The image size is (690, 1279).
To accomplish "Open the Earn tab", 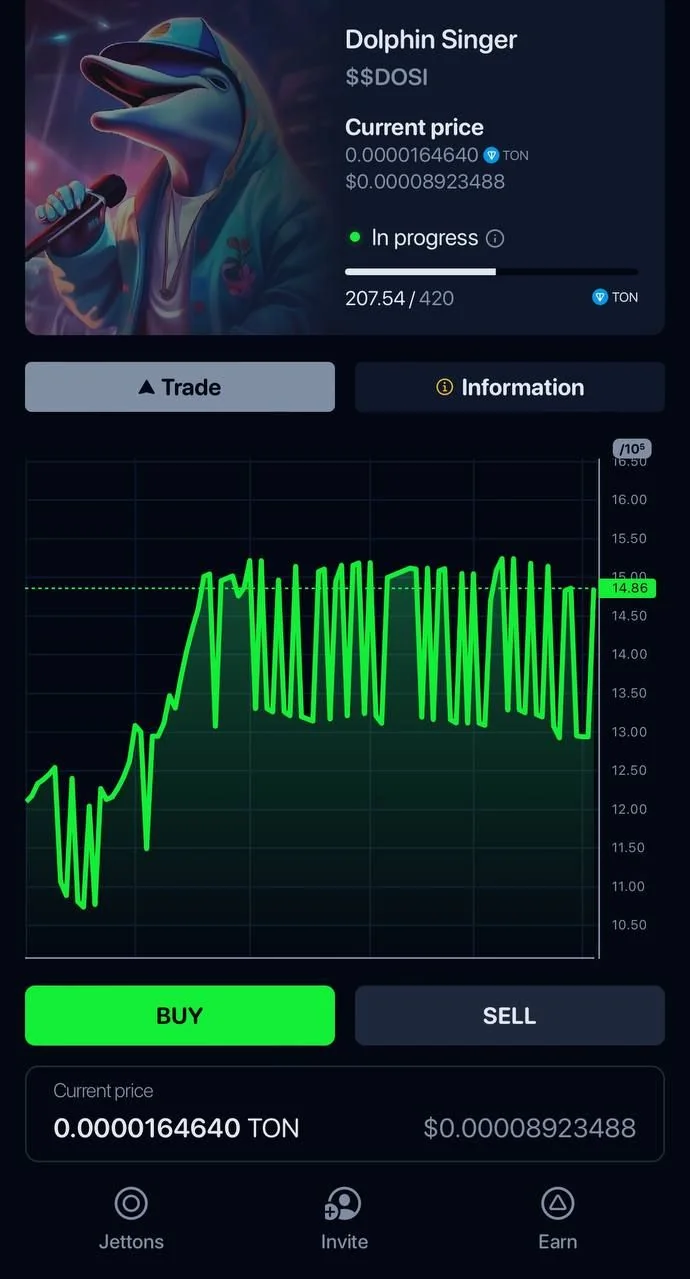I will (x=557, y=1219).
